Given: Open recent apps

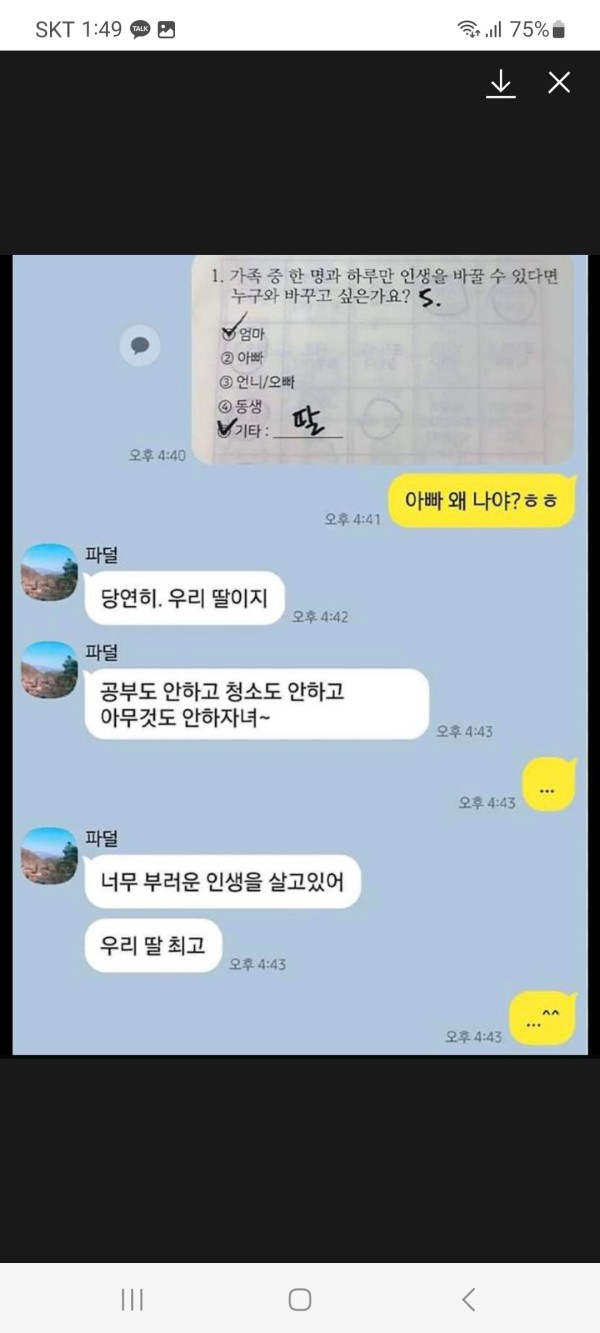Looking at the screenshot, I should click(132, 1299).
